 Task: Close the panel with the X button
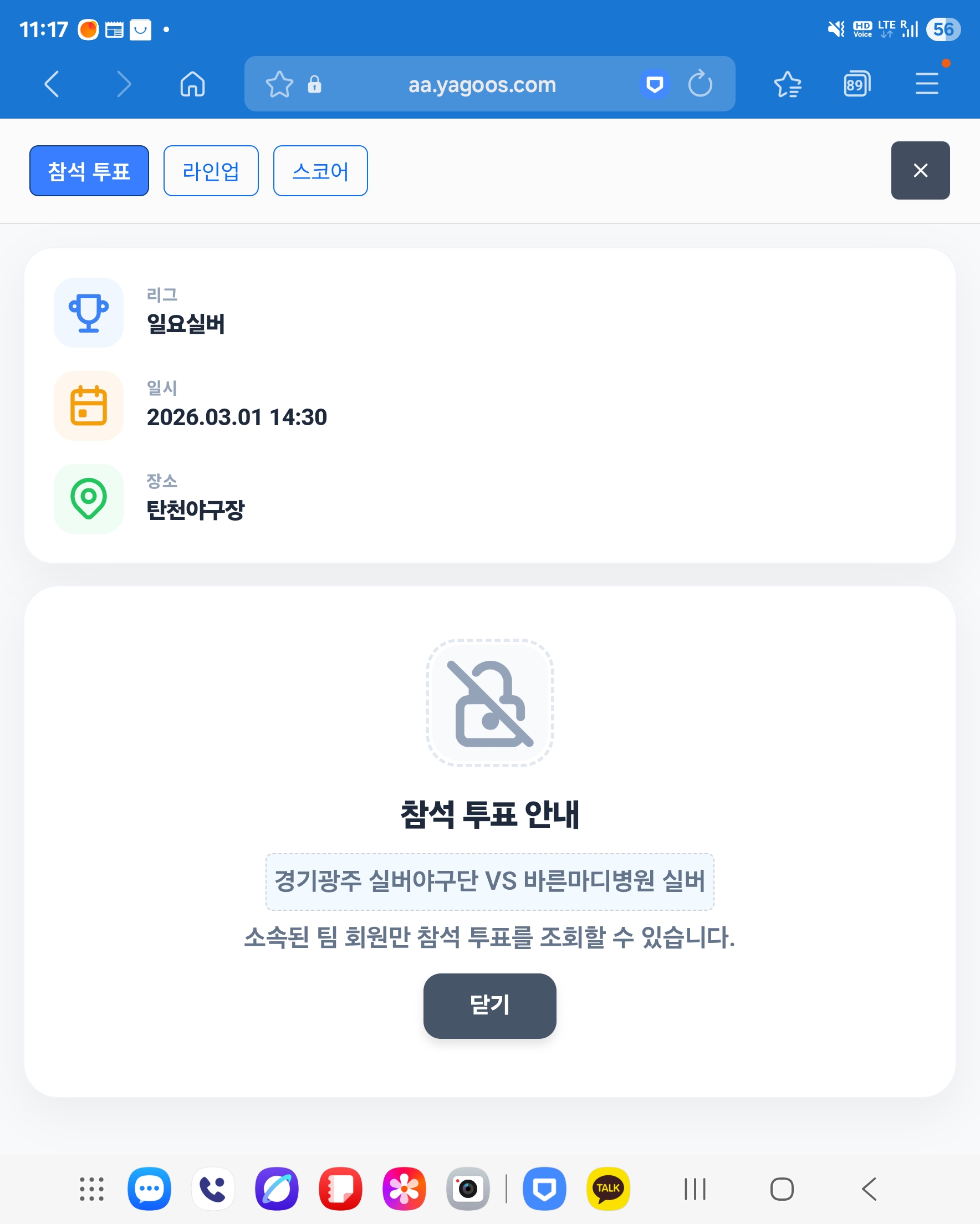click(x=920, y=170)
